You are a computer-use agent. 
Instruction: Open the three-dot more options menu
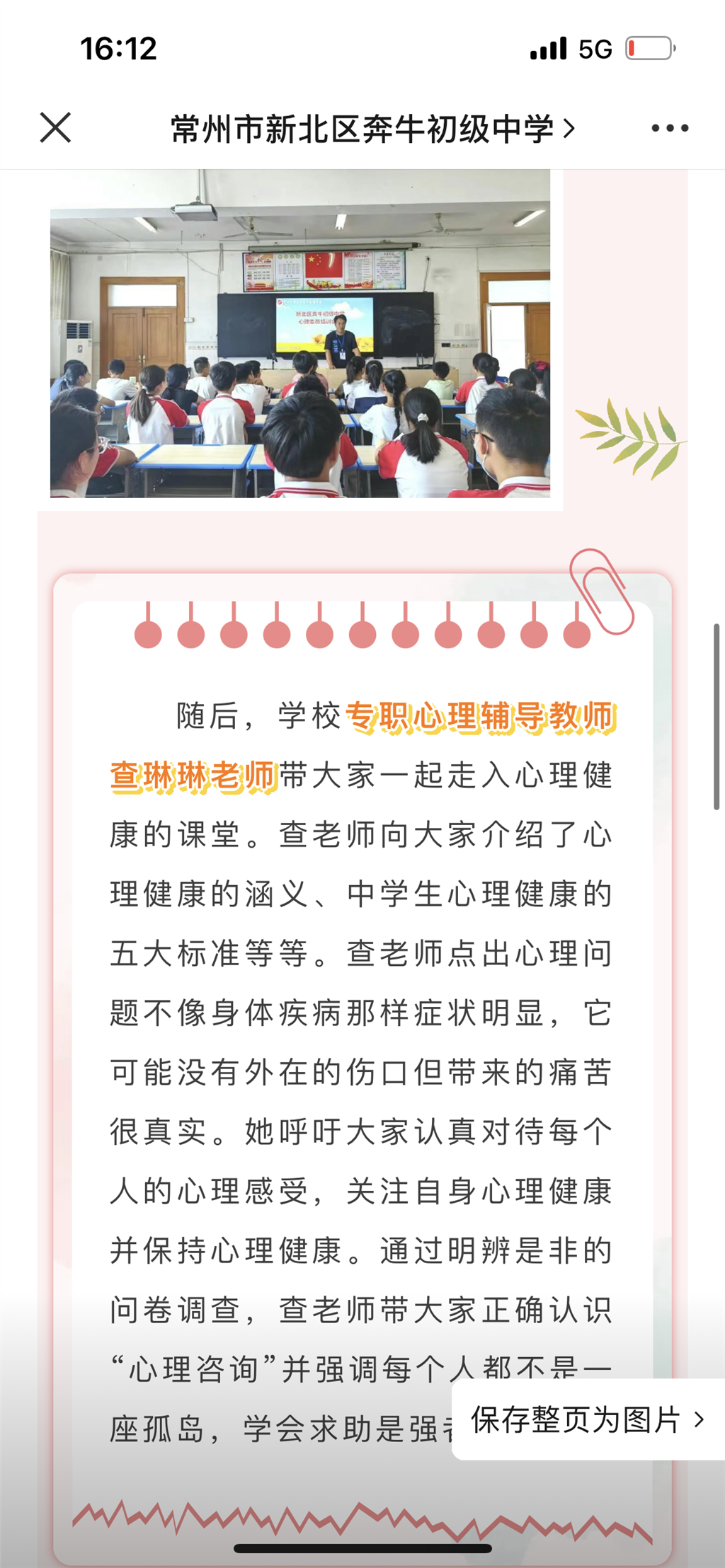click(x=669, y=128)
